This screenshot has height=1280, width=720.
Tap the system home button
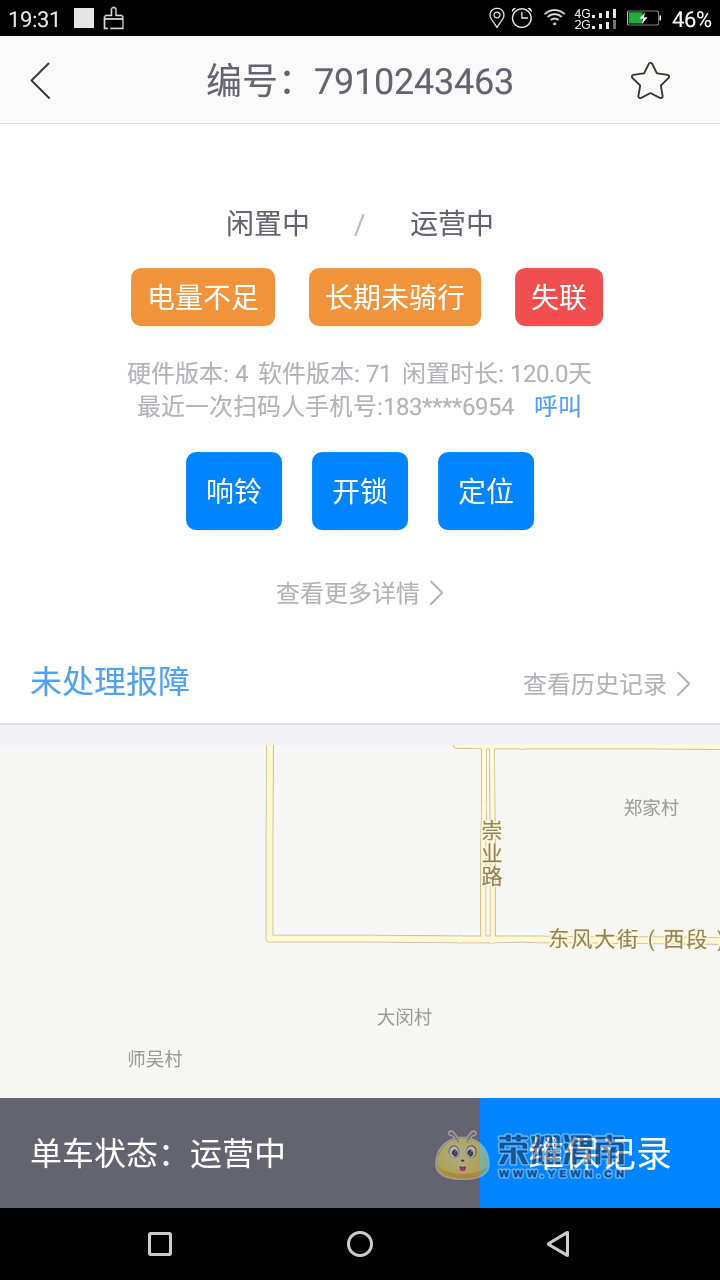click(x=360, y=1244)
